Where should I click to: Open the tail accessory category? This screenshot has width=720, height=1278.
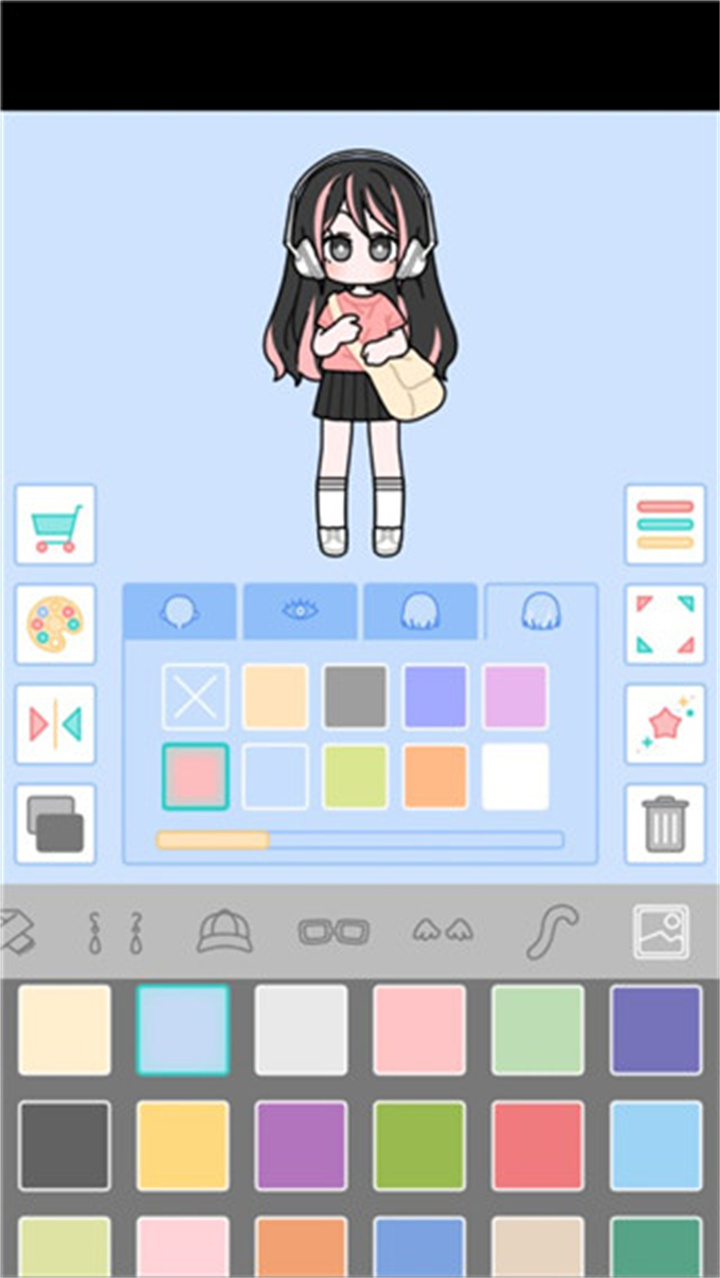point(551,932)
